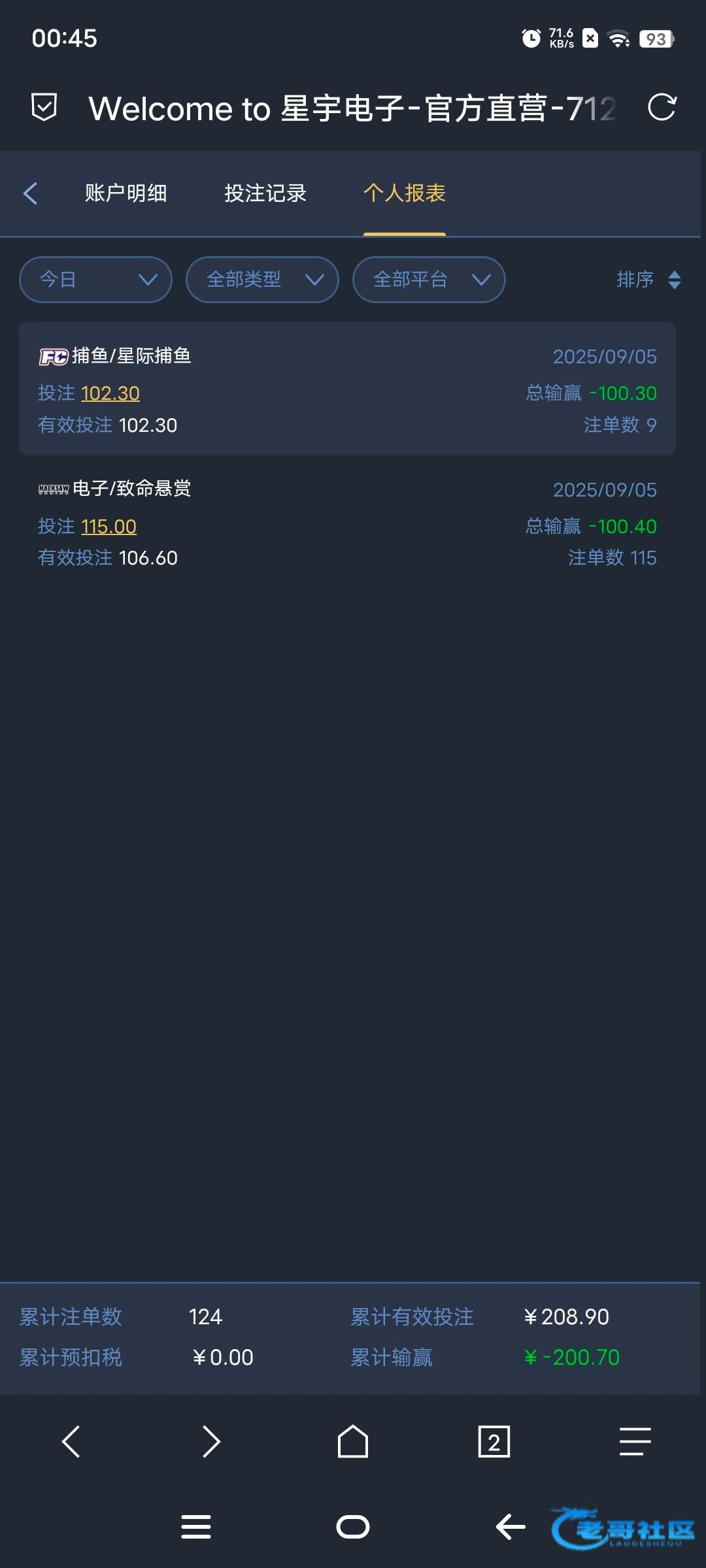The width and height of the screenshot is (706, 1568).
Task: Go to the browser's previous page
Action: click(x=71, y=1442)
